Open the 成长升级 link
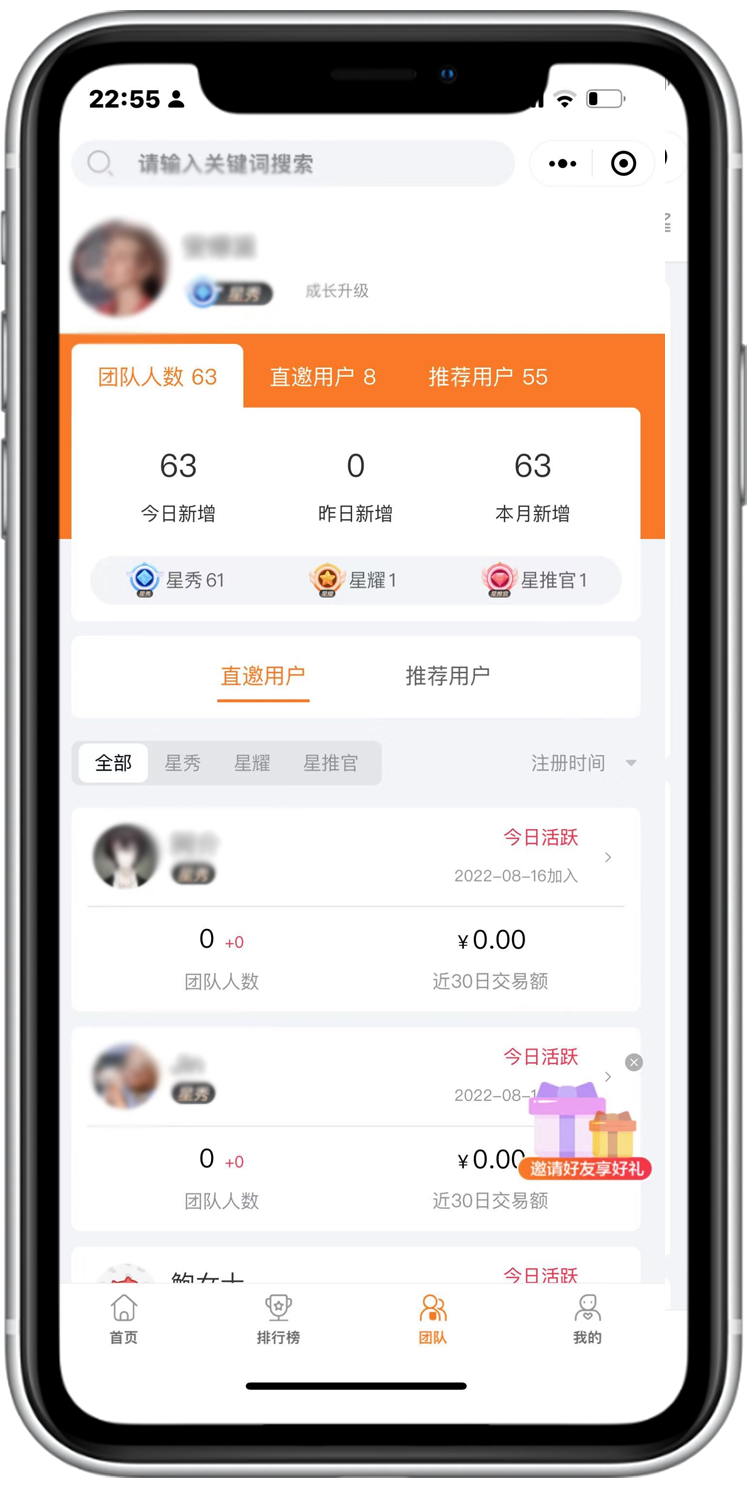750x1488 pixels. (337, 291)
